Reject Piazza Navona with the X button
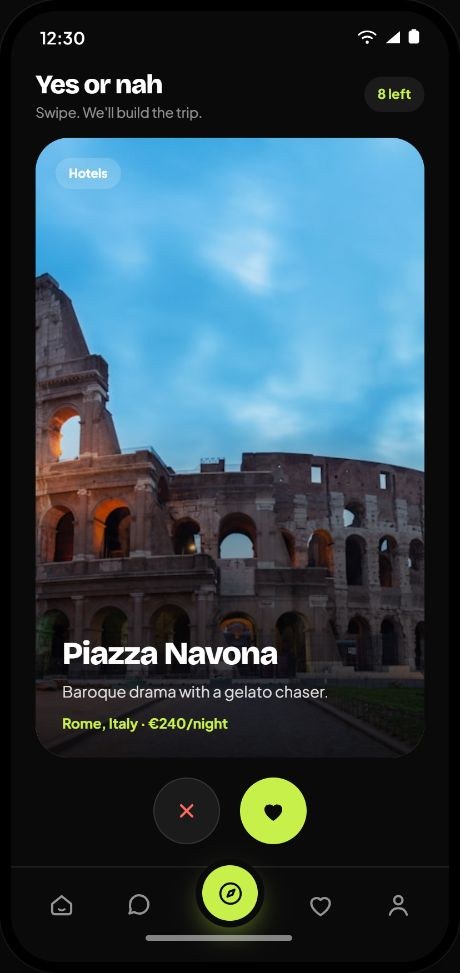Image resolution: width=460 pixels, height=973 pixels. tap(186, 810)
